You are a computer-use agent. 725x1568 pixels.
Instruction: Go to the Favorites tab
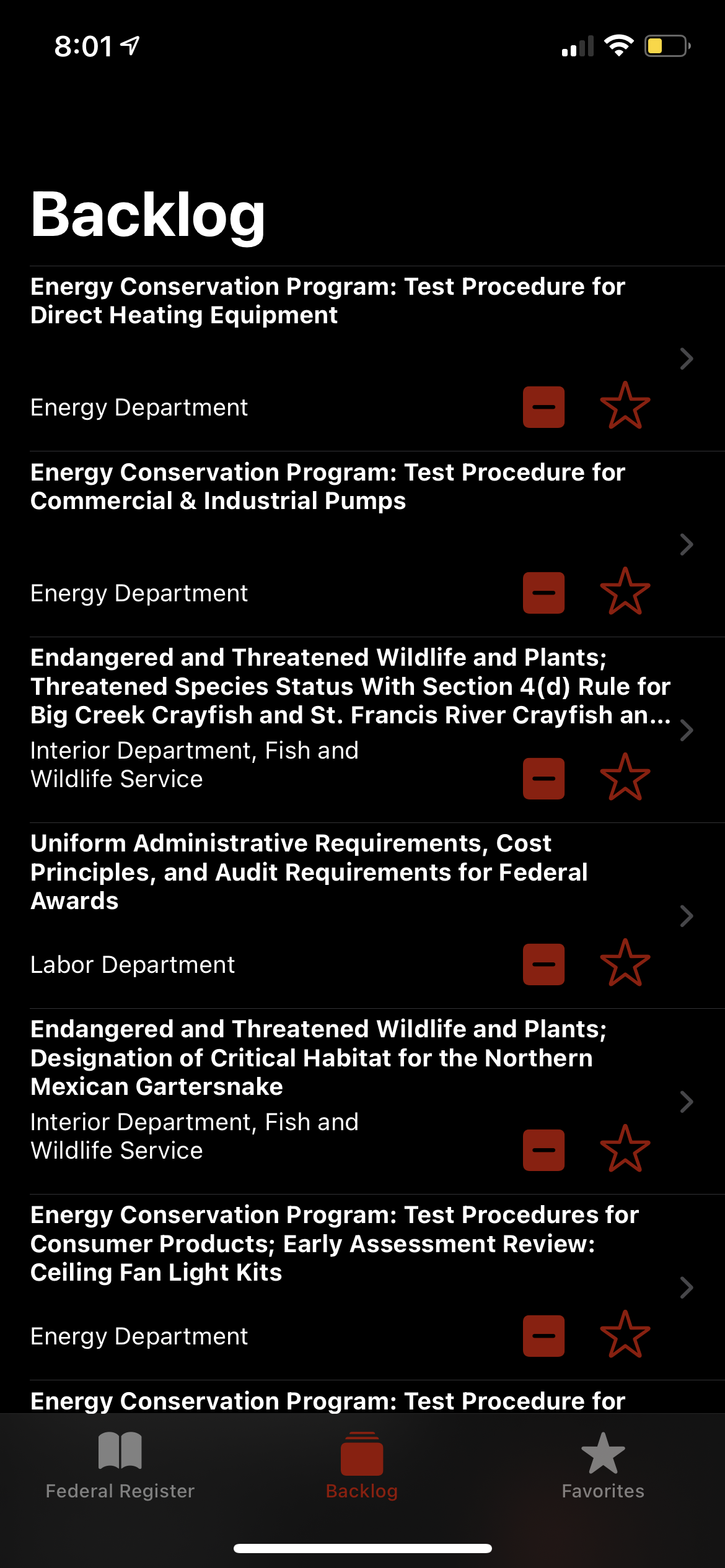coord(603,1465)
